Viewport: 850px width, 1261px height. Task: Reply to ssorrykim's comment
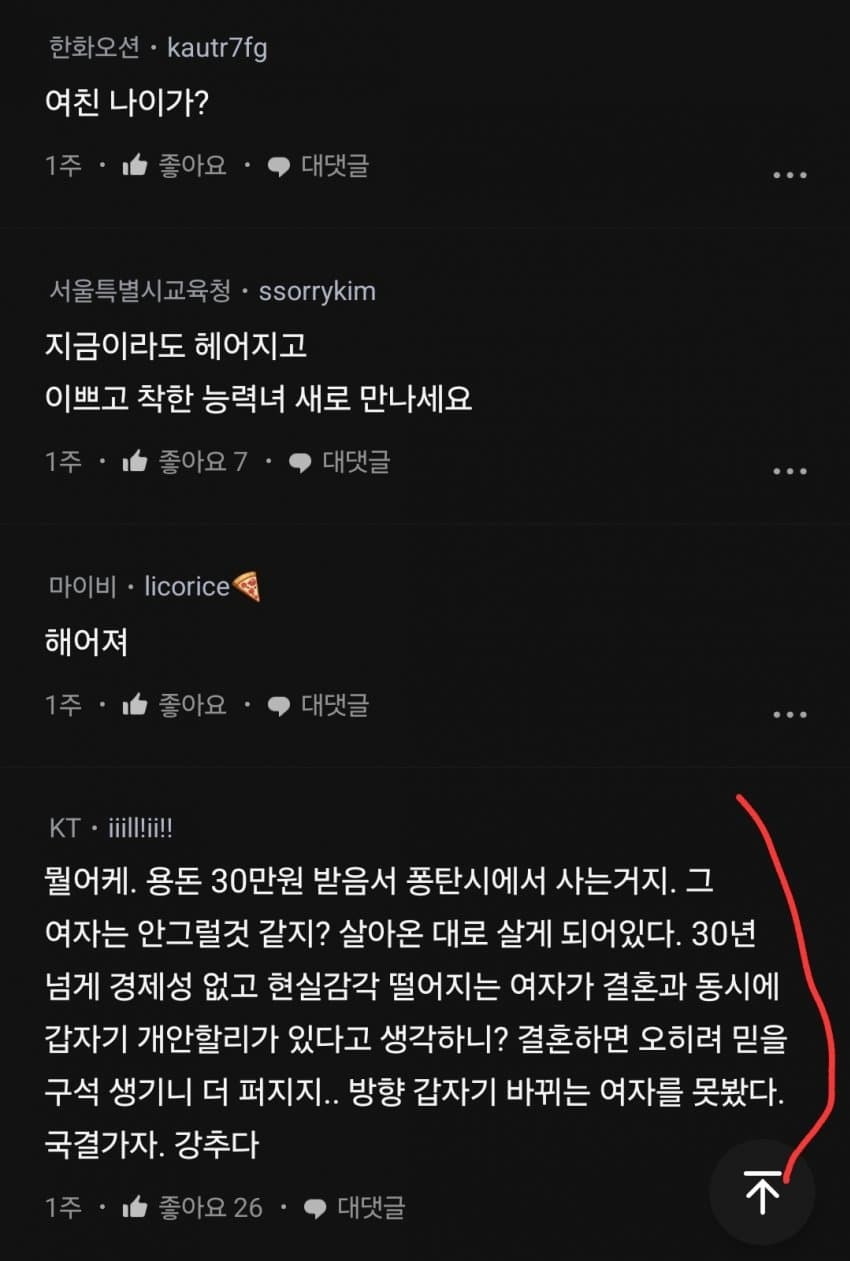click(339, 462)
